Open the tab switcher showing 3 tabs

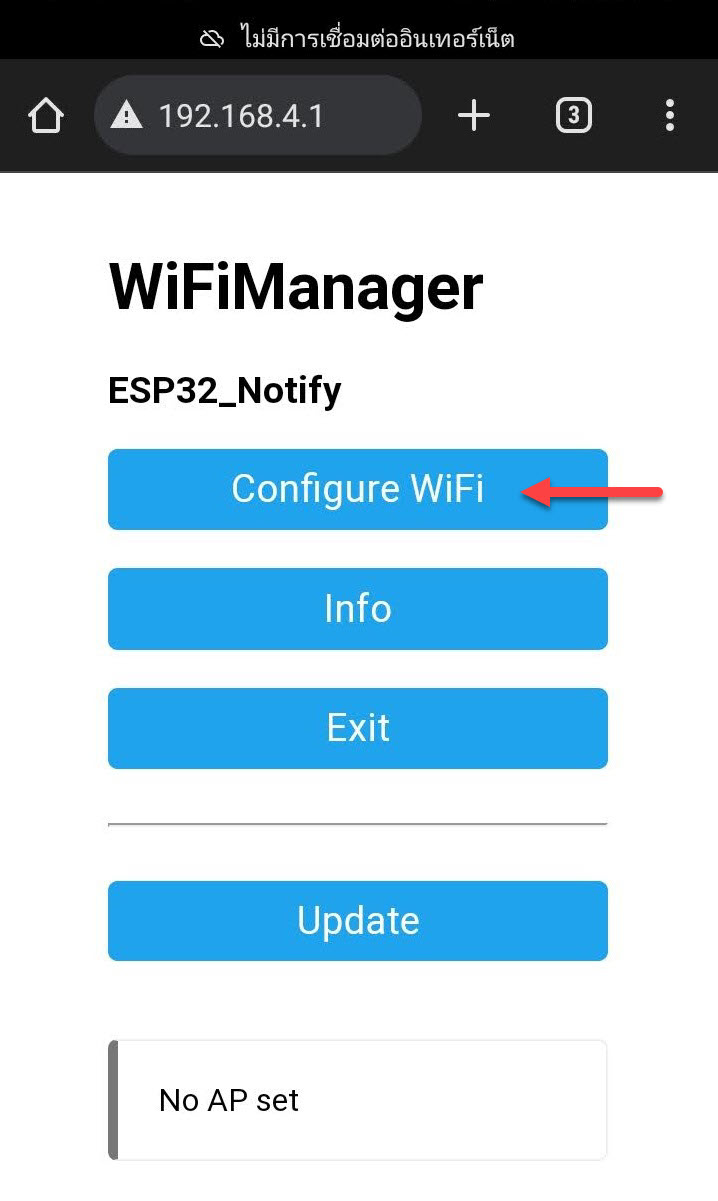tap(573, 116)
